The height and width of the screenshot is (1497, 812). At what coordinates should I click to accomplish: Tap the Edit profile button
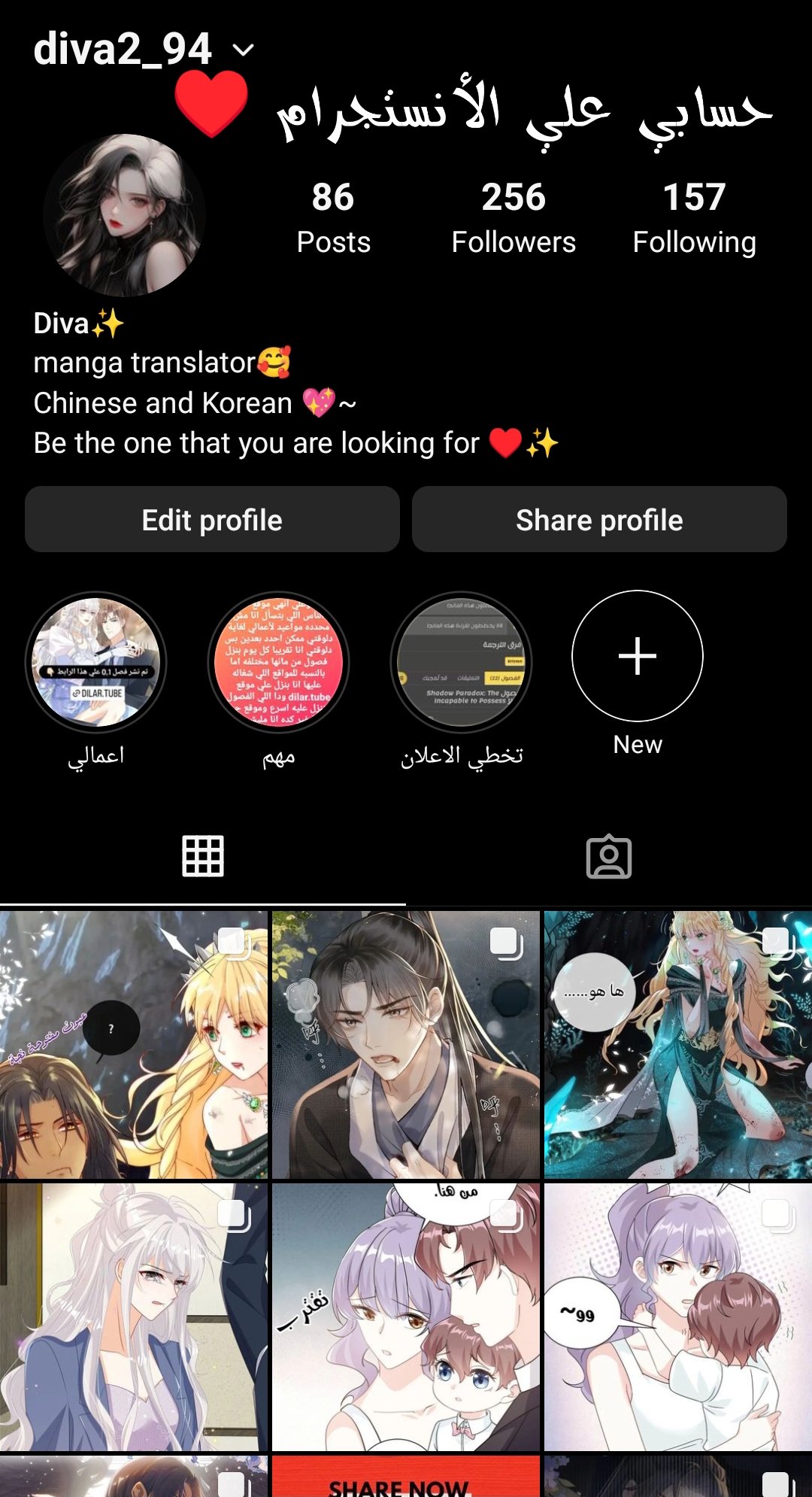pos(212,520)
